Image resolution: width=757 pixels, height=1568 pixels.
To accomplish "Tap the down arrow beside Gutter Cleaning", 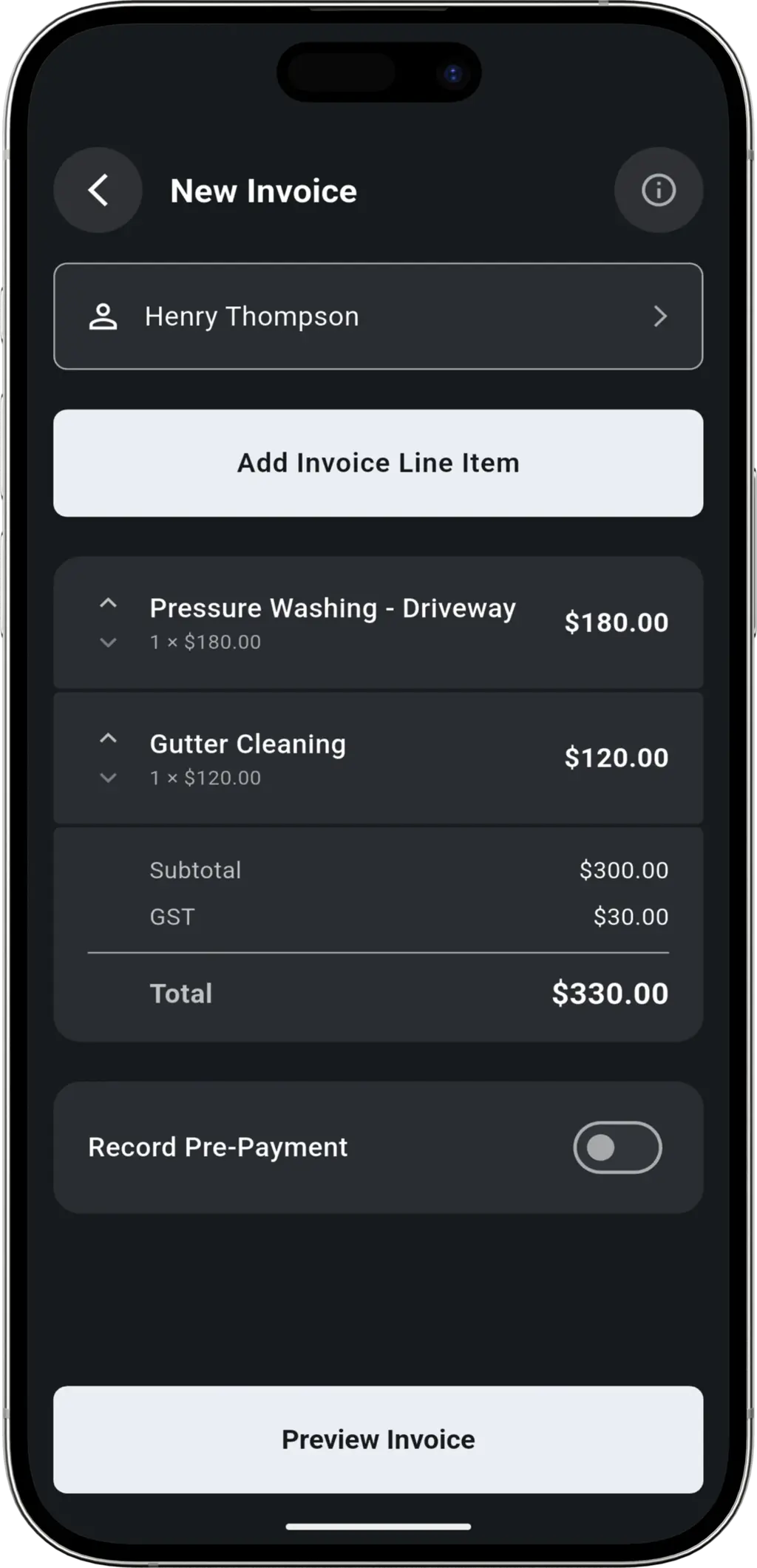I will (109, 778).
